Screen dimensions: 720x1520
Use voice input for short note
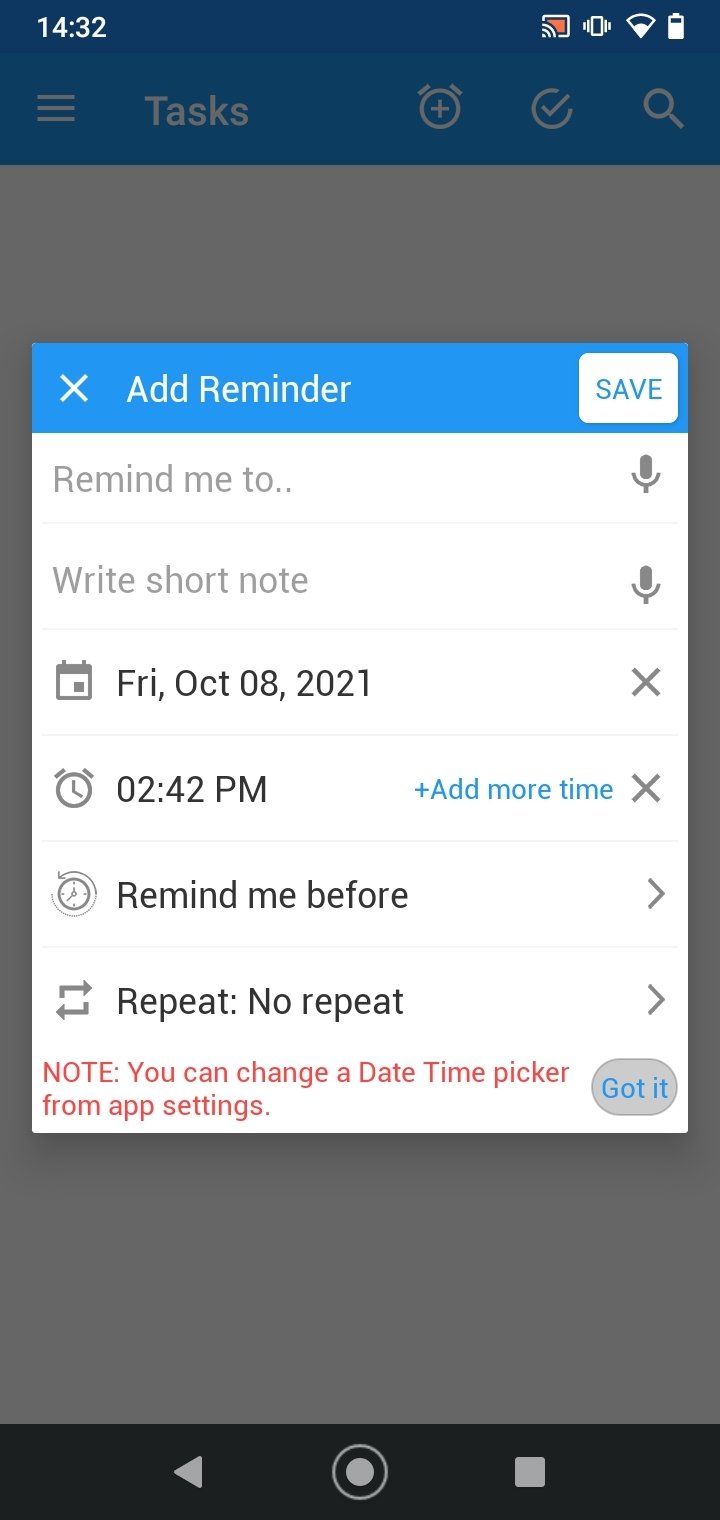click(646, 583)
